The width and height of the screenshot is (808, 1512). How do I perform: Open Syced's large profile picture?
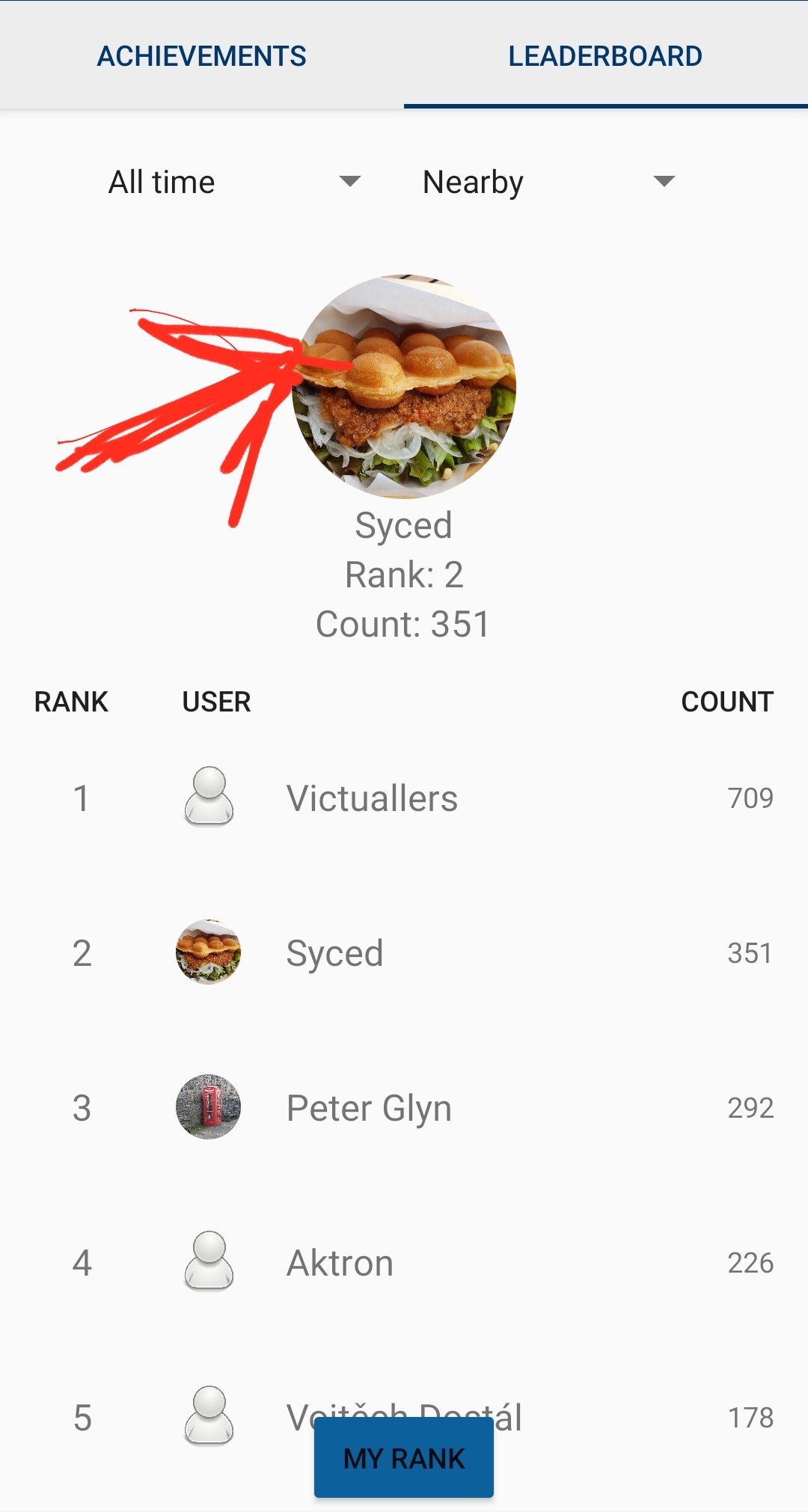pyautogui.click(x=404, y=386)
